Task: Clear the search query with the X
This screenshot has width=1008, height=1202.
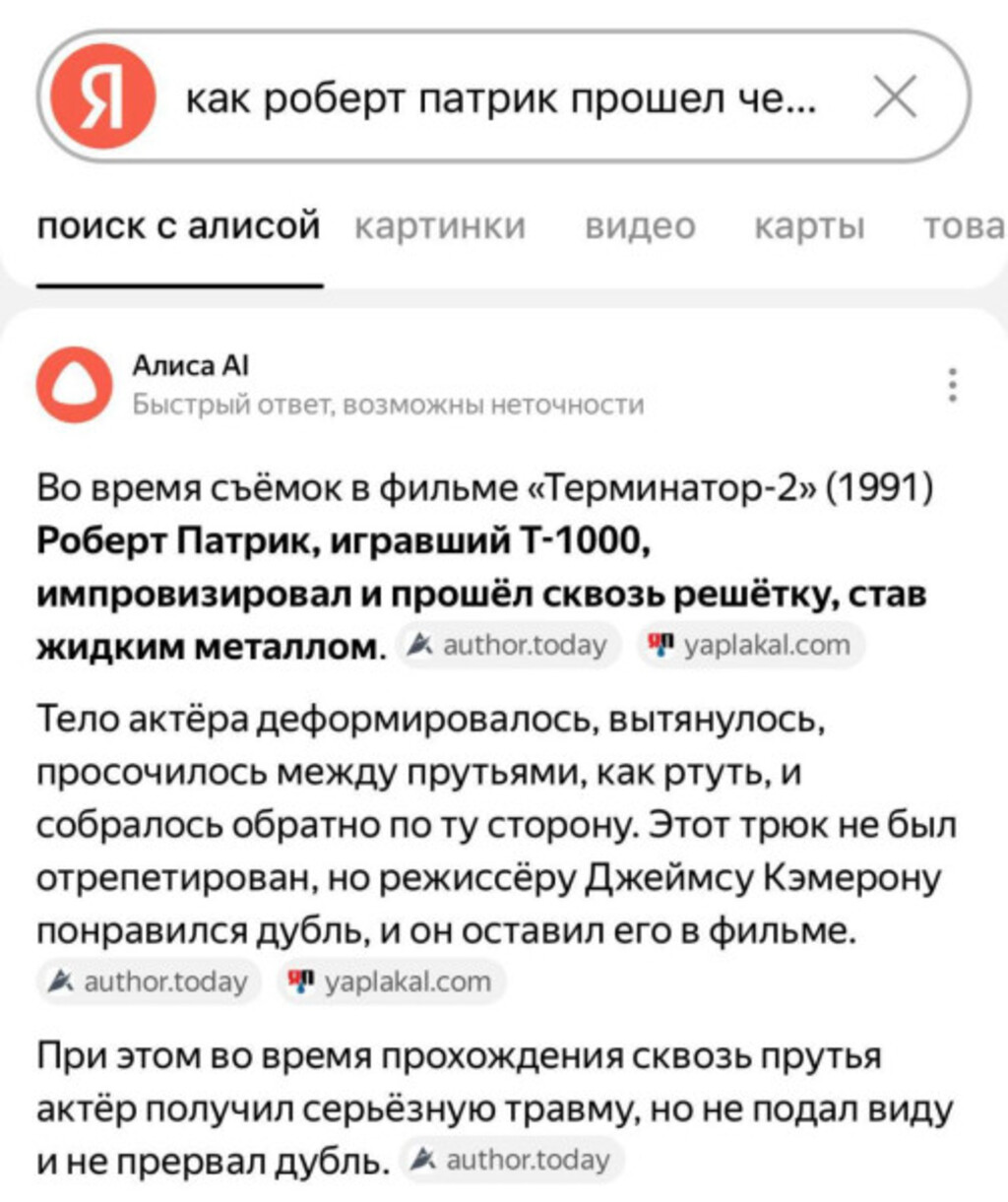Action: click(x=895, y=96)
